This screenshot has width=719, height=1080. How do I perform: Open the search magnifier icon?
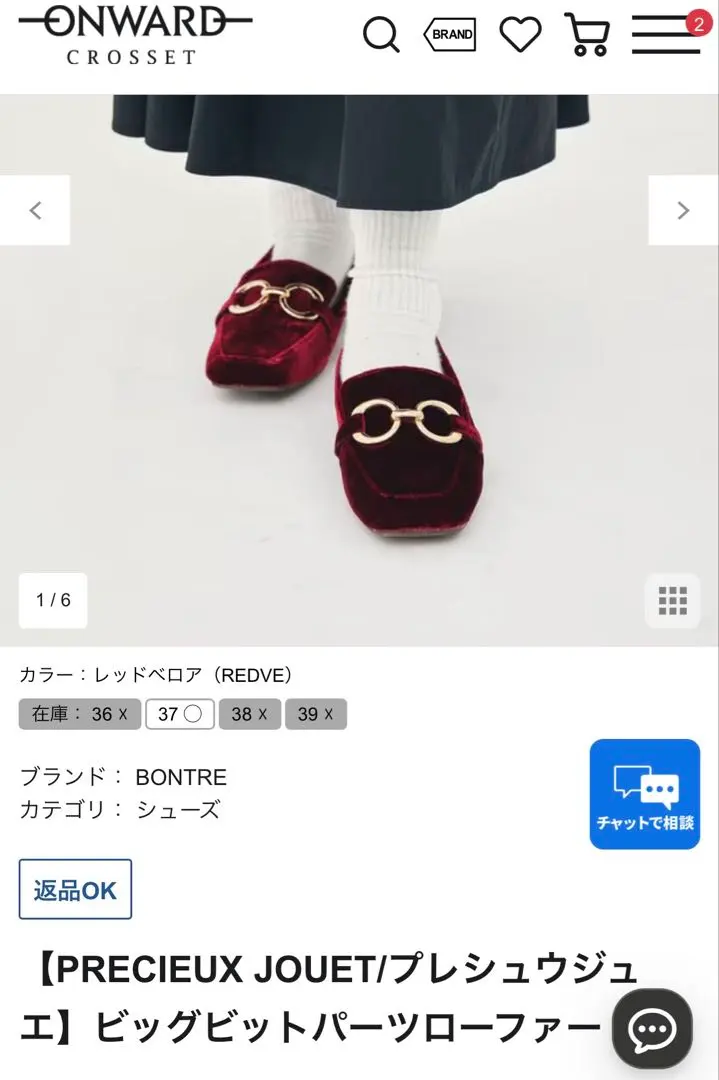[x=380, y=35]
